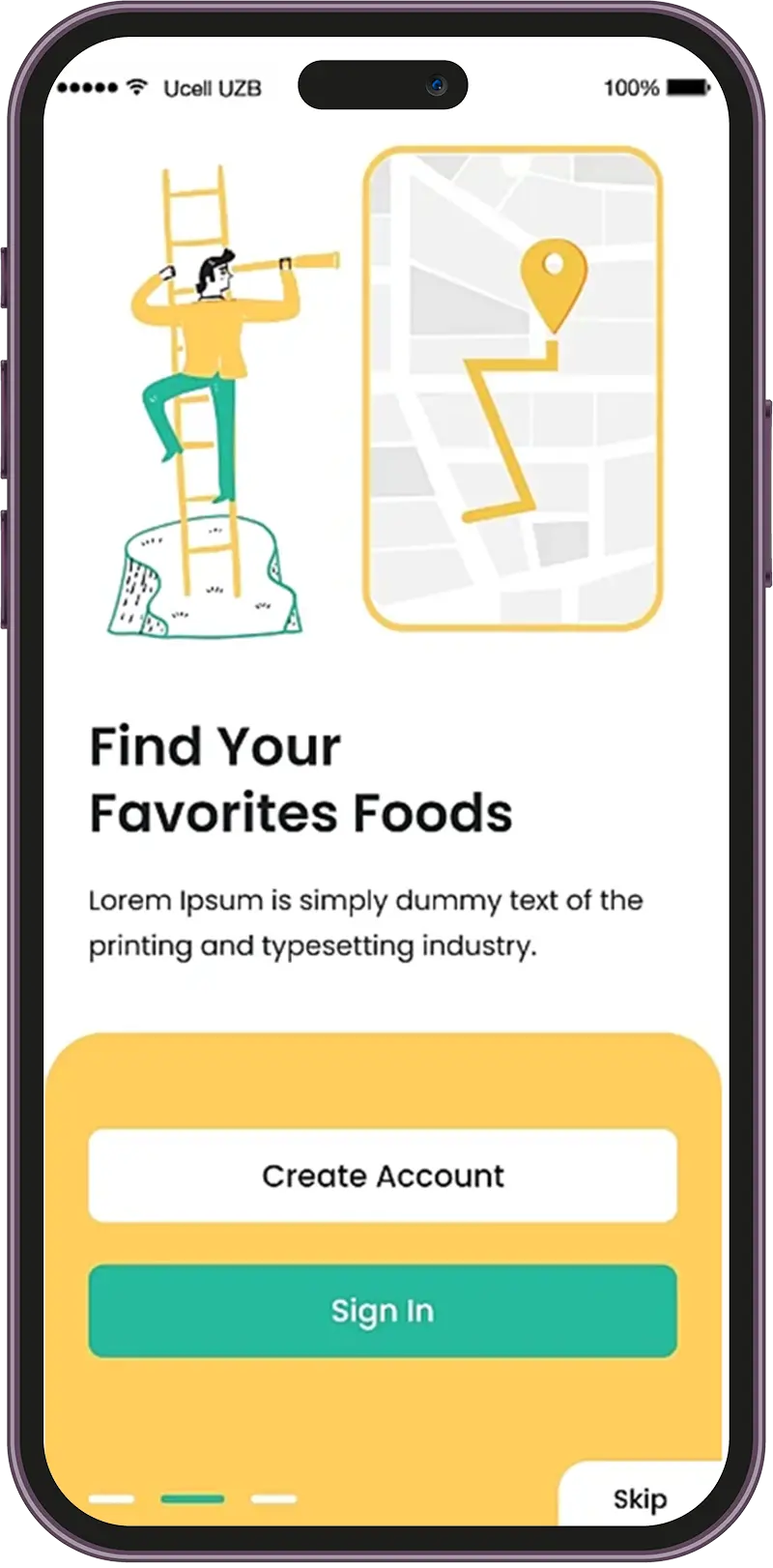The width and height of the screenshot is (773, 1568).
Task: Jump to the third onboarding page indicator
Action: (273, 1498)
